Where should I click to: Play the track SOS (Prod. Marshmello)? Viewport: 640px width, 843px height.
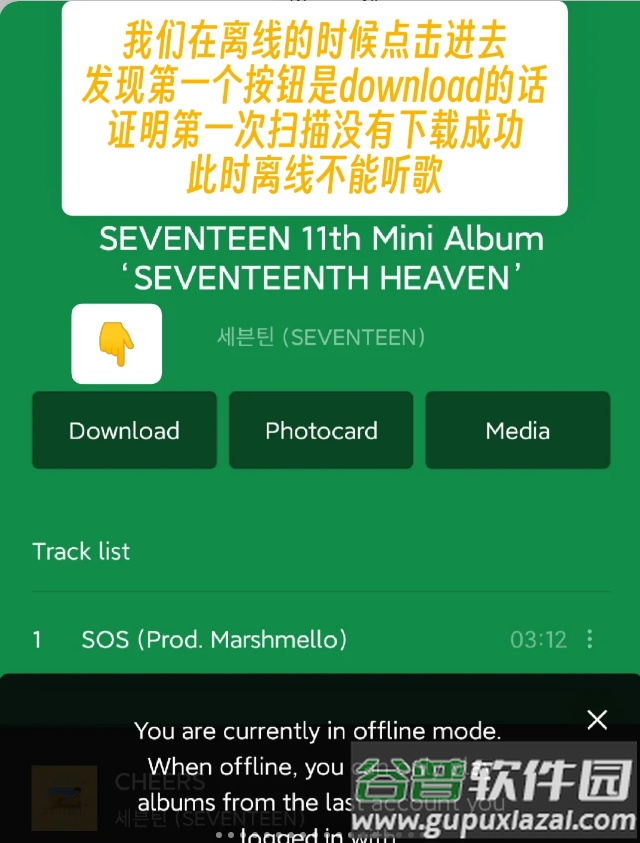pos(214,639)
